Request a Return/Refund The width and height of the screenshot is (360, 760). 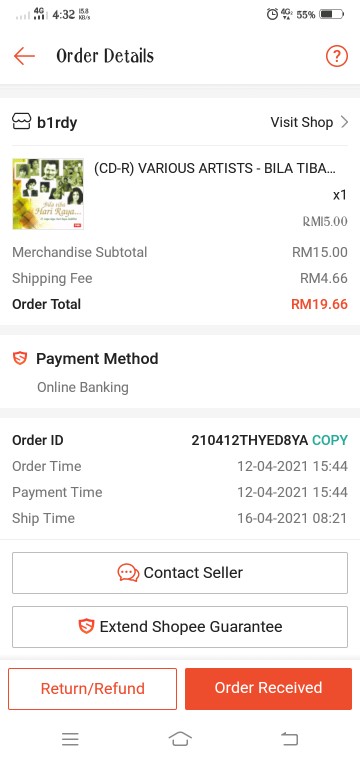point(93,689)
